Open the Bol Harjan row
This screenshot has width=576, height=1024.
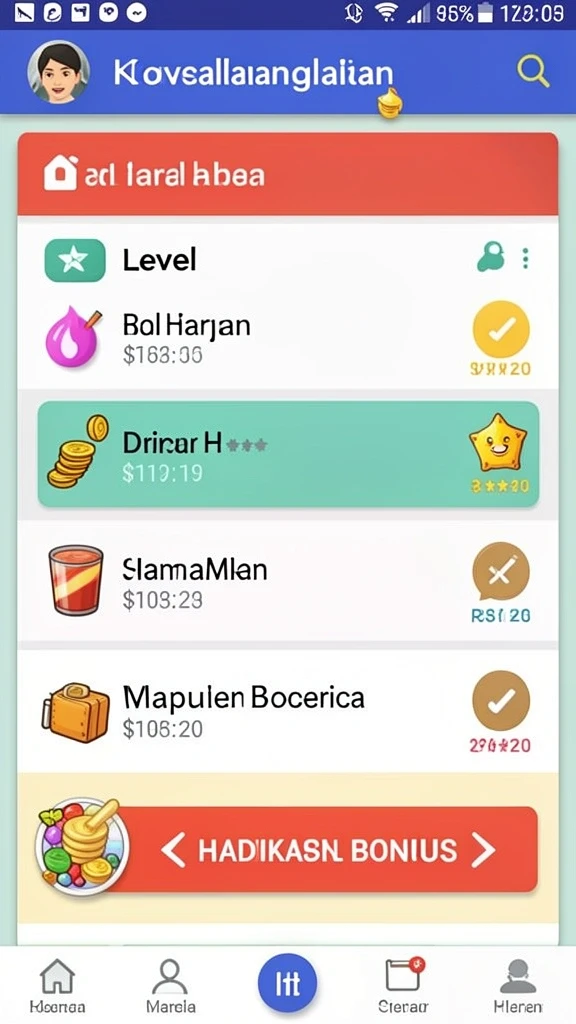point(287,340)
